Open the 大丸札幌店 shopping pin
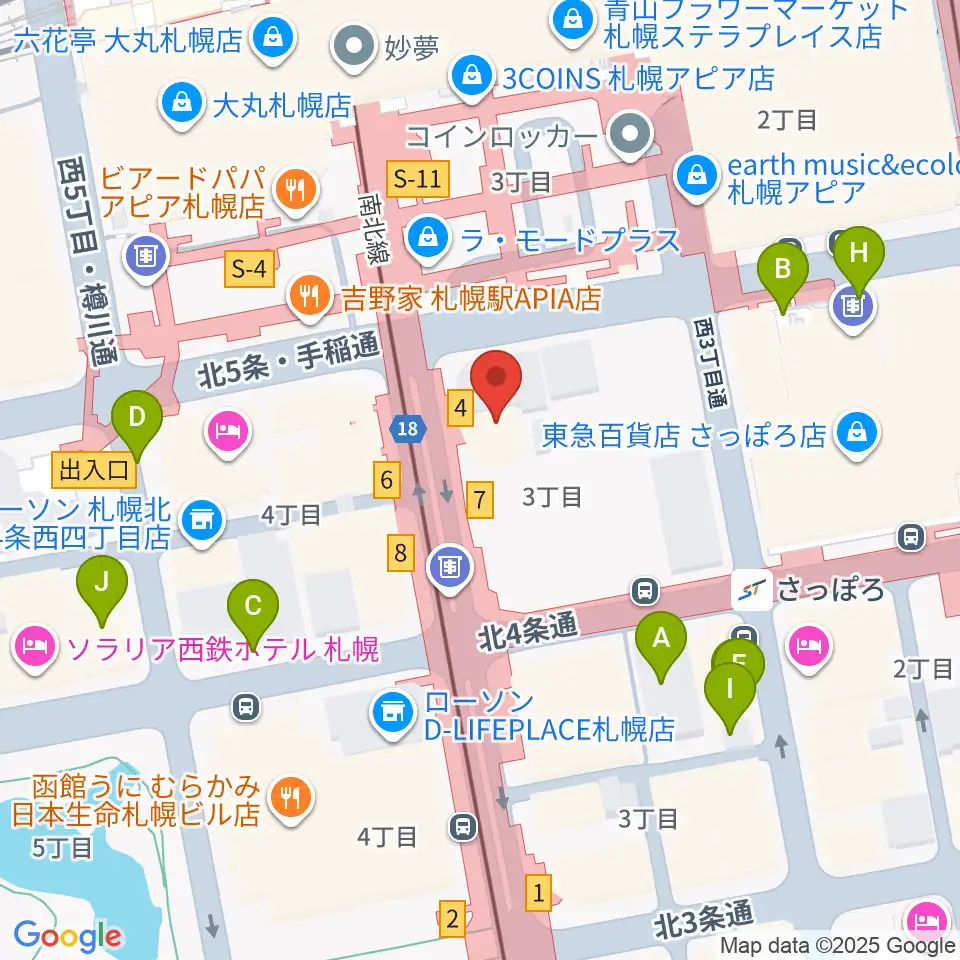960x960 pixels. tap(181, 104)
